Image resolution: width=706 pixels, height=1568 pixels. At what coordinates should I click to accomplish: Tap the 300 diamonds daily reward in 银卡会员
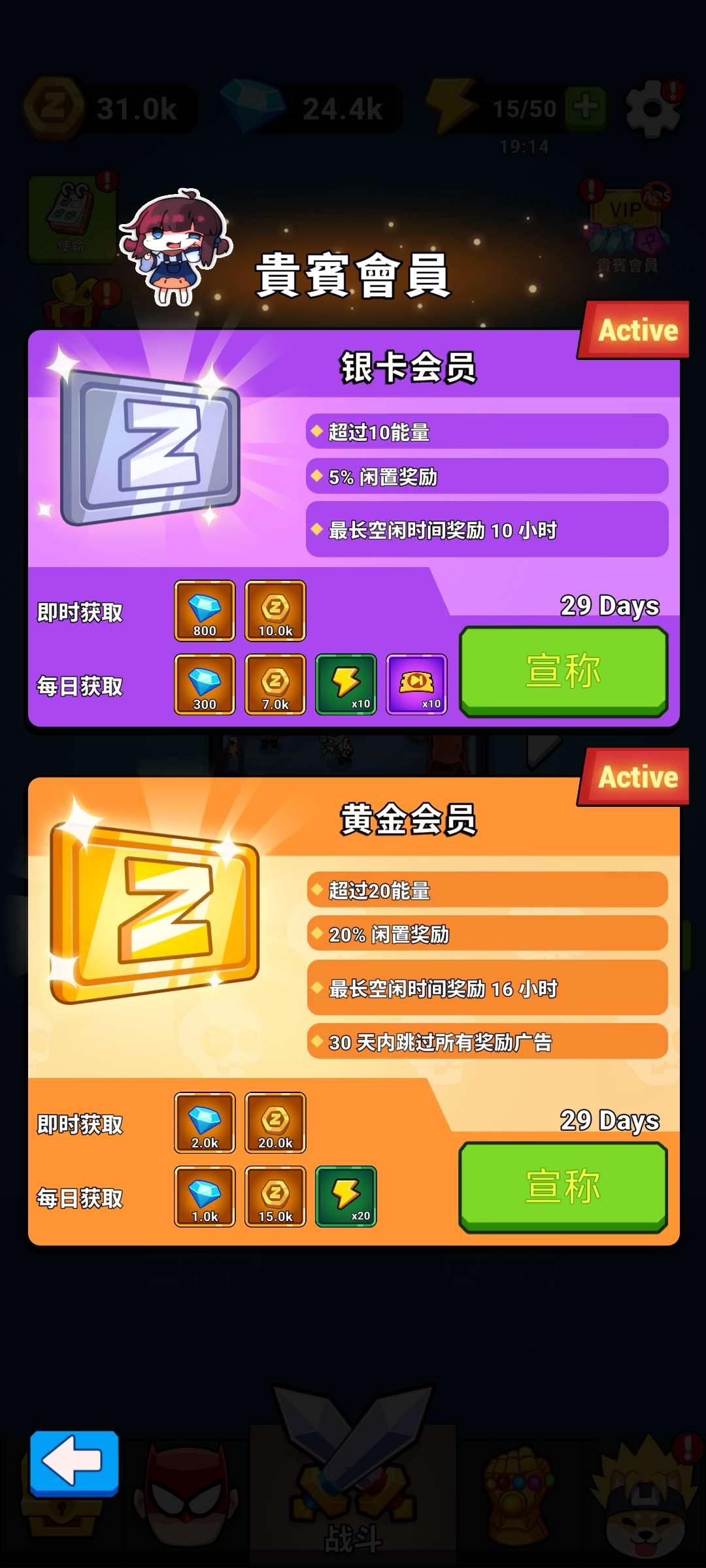tap(205, 684)
